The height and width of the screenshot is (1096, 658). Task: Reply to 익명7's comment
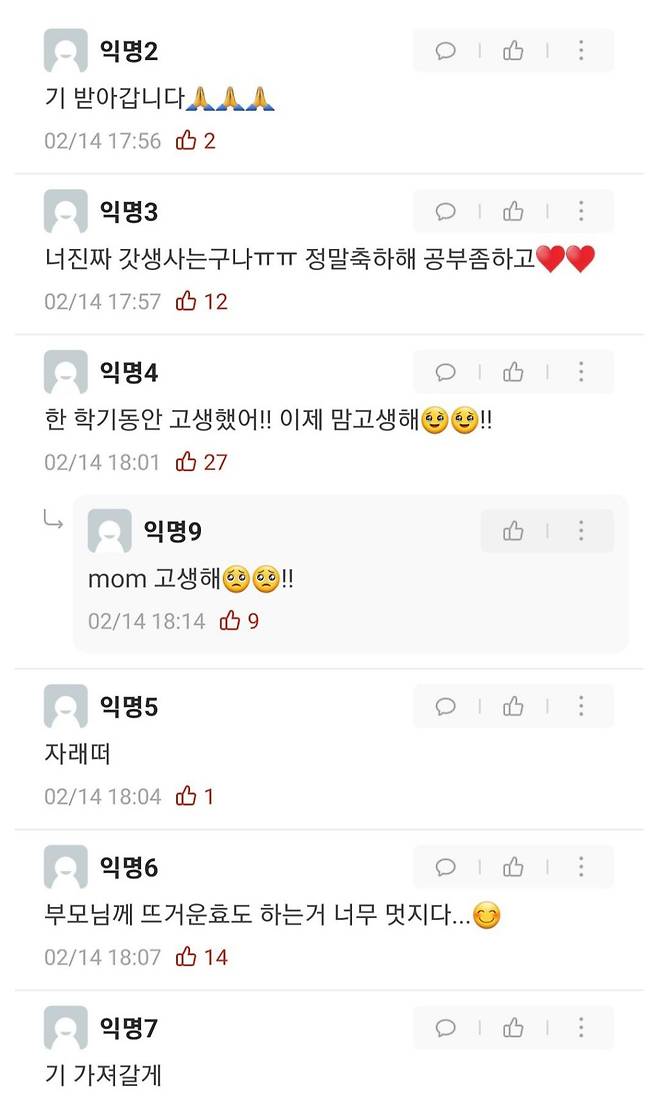446,1028
